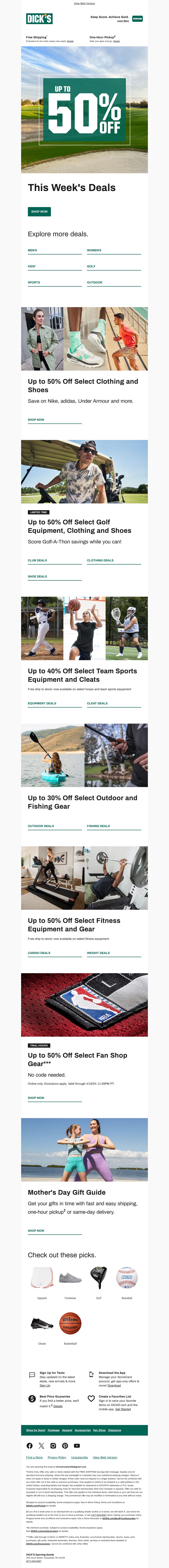
Task: Browse FISHING DEALS
Action: click(x=98, y=826)
